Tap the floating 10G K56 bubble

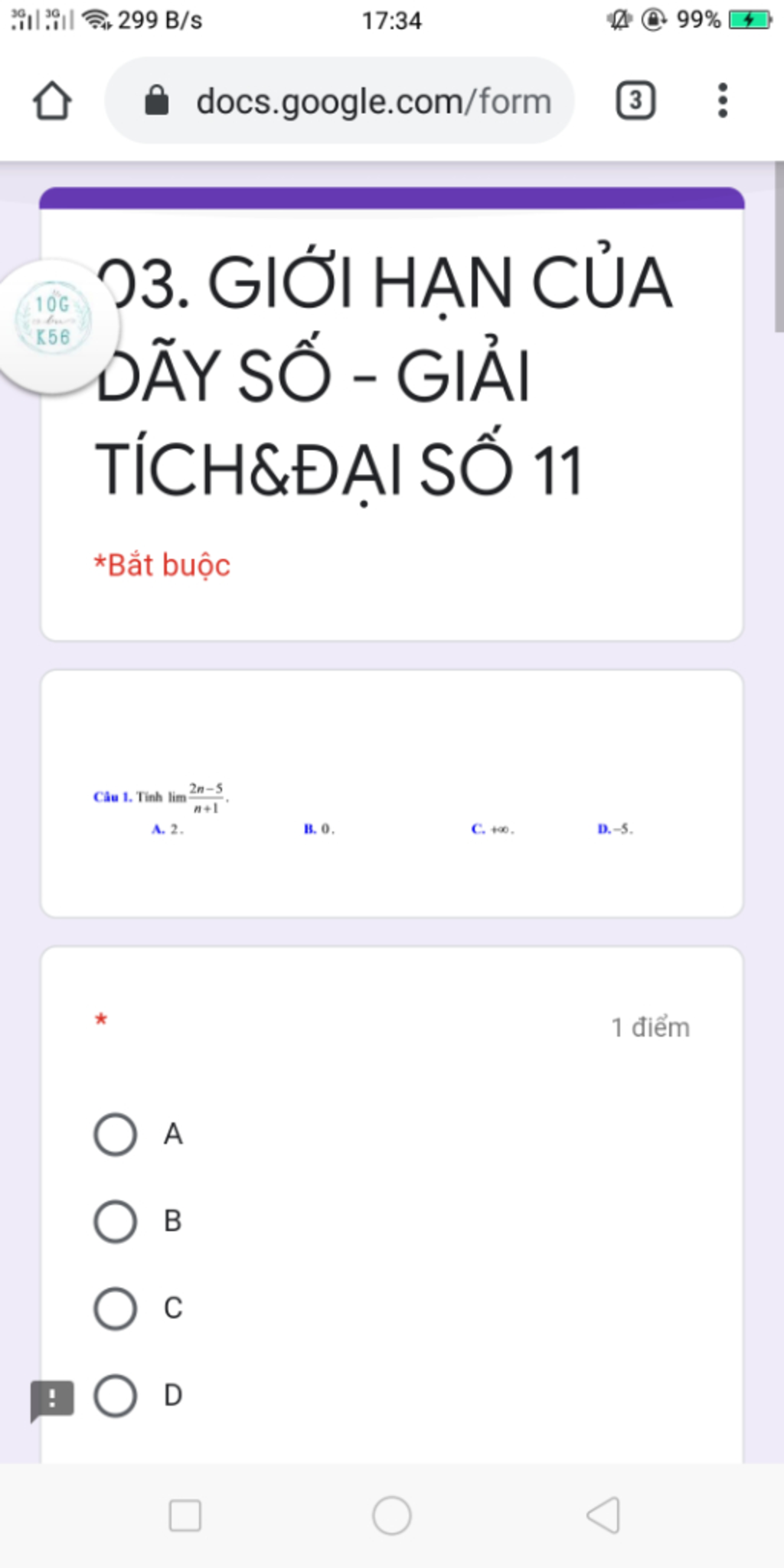pyautogui.click(x=54, y=325)
